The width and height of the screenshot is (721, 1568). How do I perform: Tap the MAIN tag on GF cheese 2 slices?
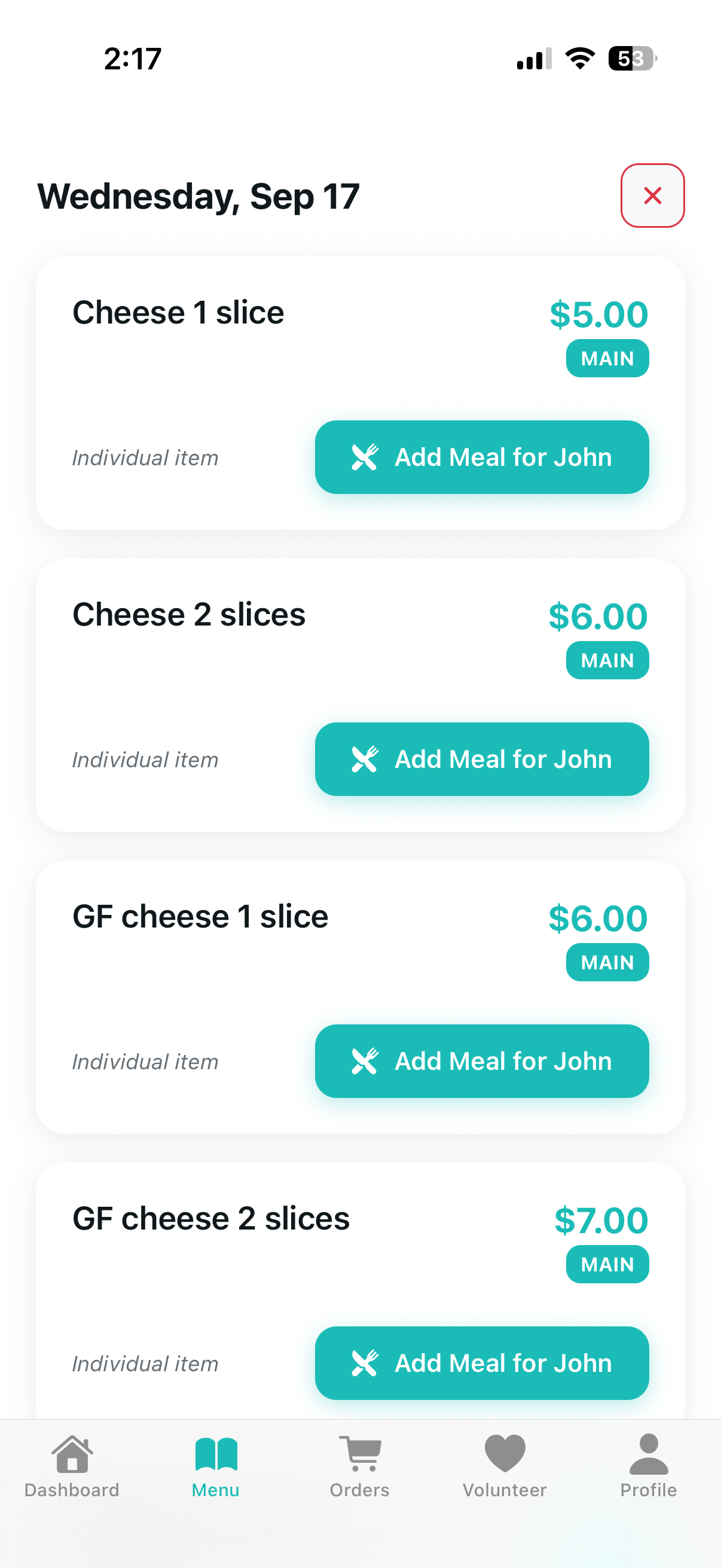click(607, 1264)
